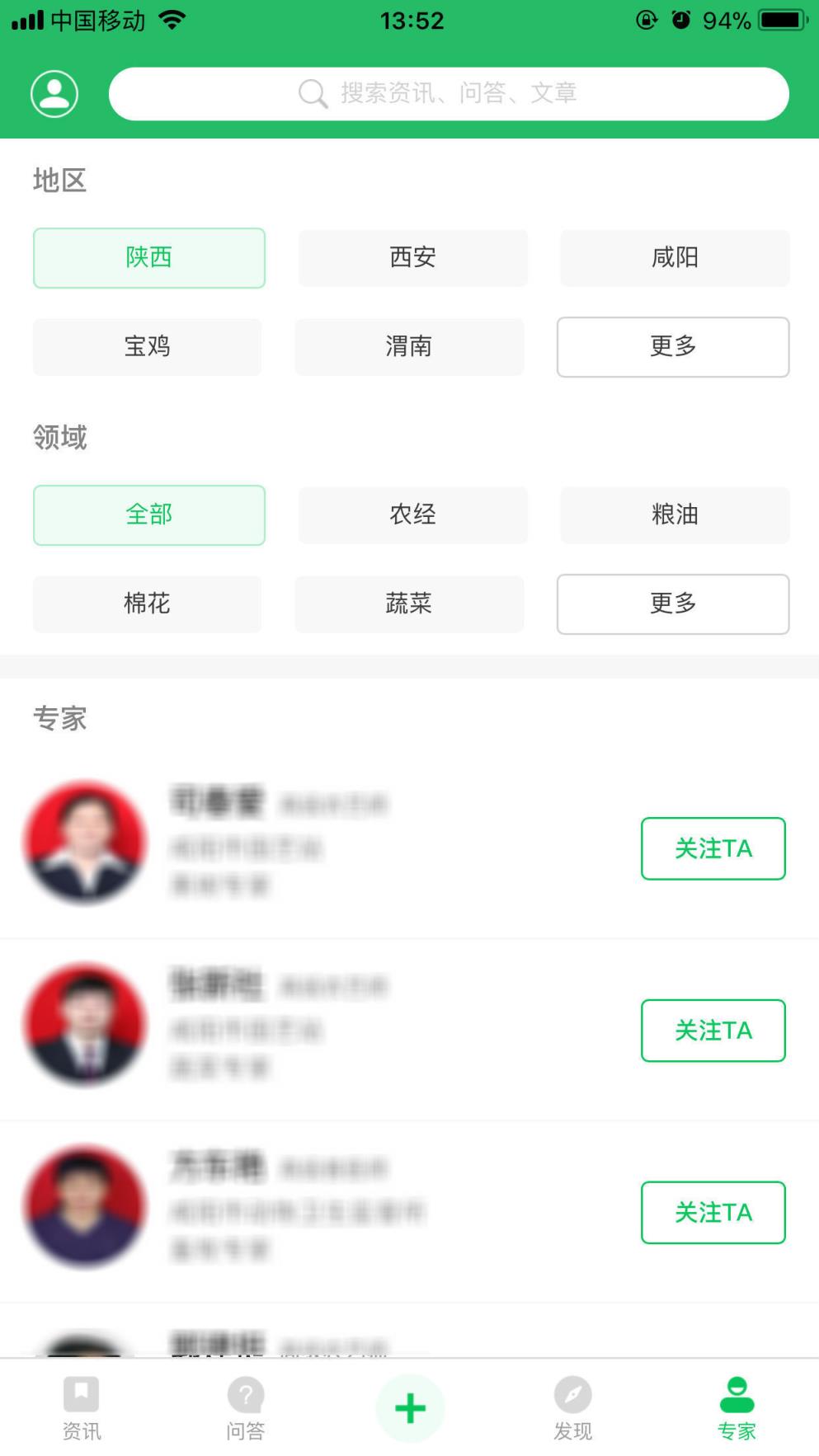Tap the search magnifier icon
Viewport: 819px width, 1456px height.
click(312, 93)
